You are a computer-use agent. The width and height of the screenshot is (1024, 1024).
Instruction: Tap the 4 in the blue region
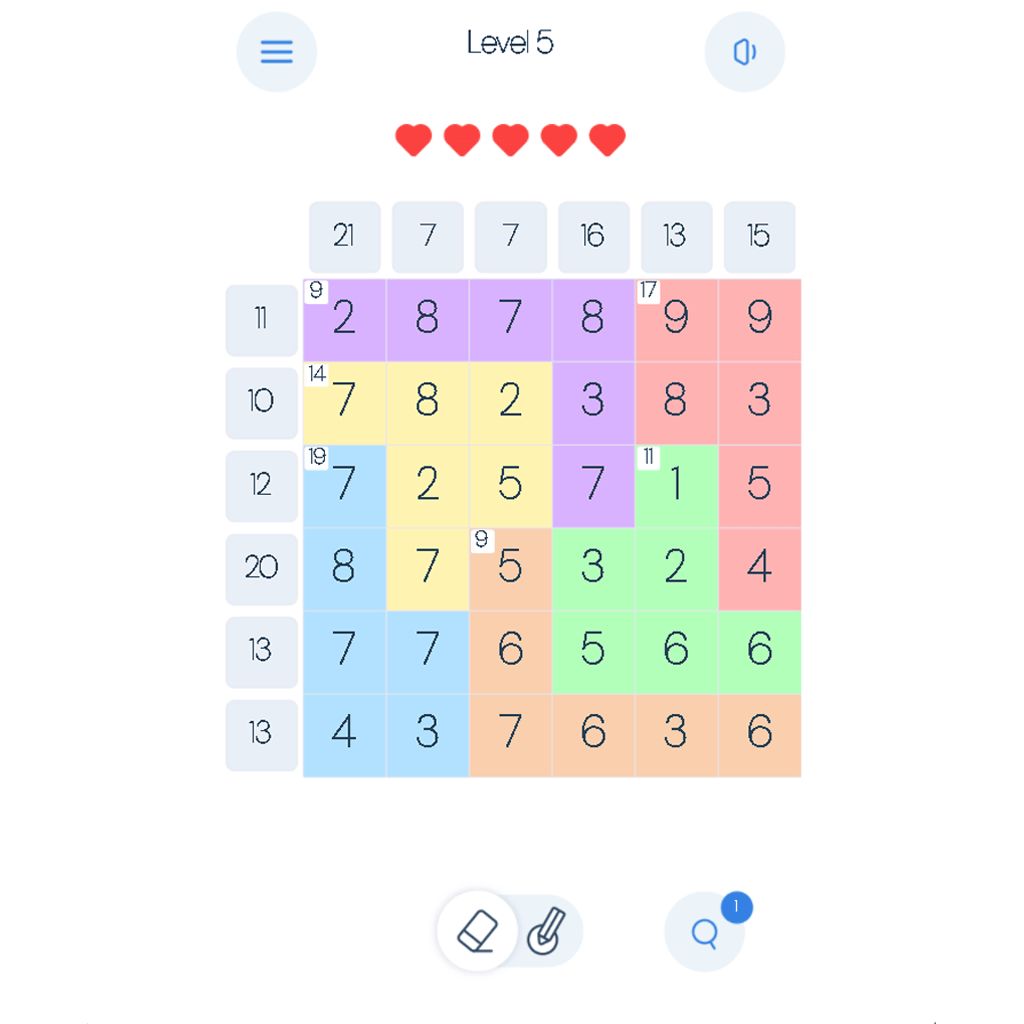[x=344, y=735]
